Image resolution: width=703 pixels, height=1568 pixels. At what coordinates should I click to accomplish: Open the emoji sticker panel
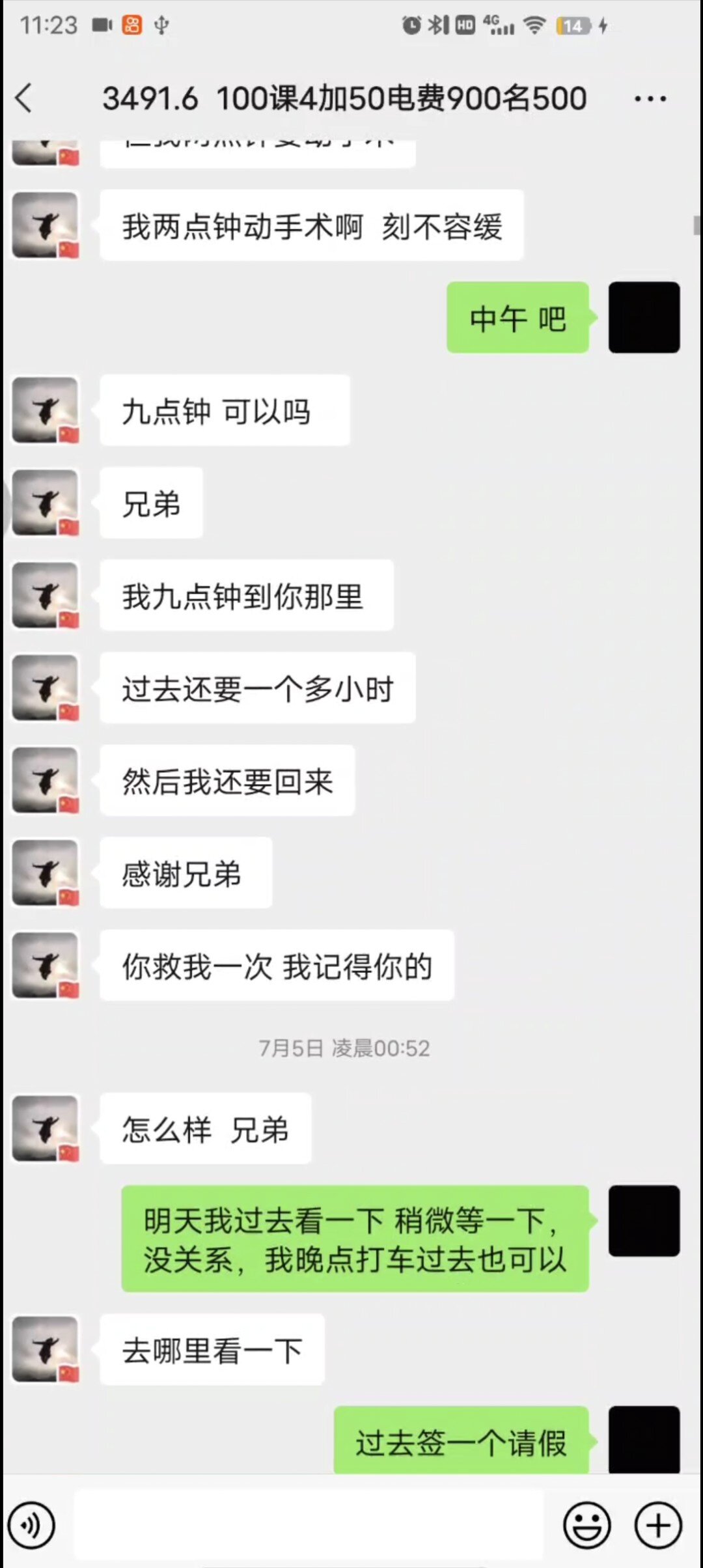[586, 1525]
